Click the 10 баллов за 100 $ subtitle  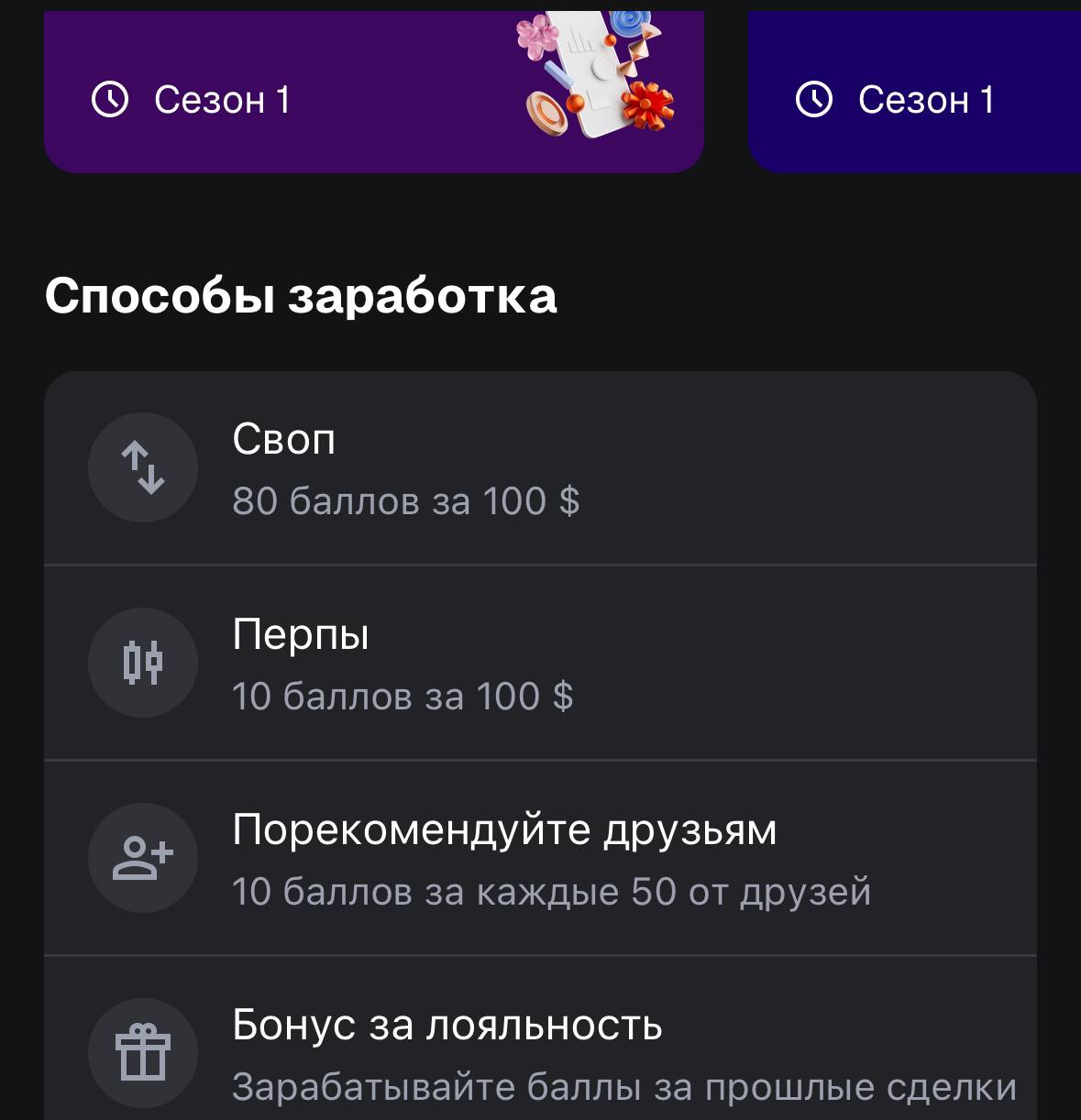403,697
